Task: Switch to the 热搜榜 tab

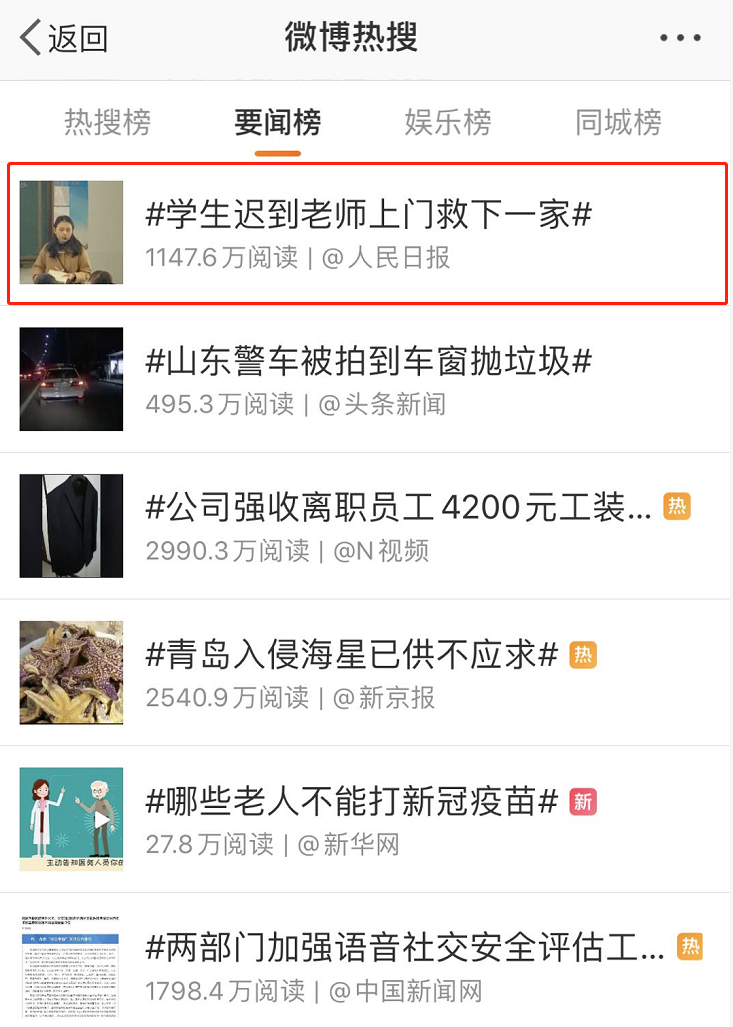Action: click(x=107, y=123)
